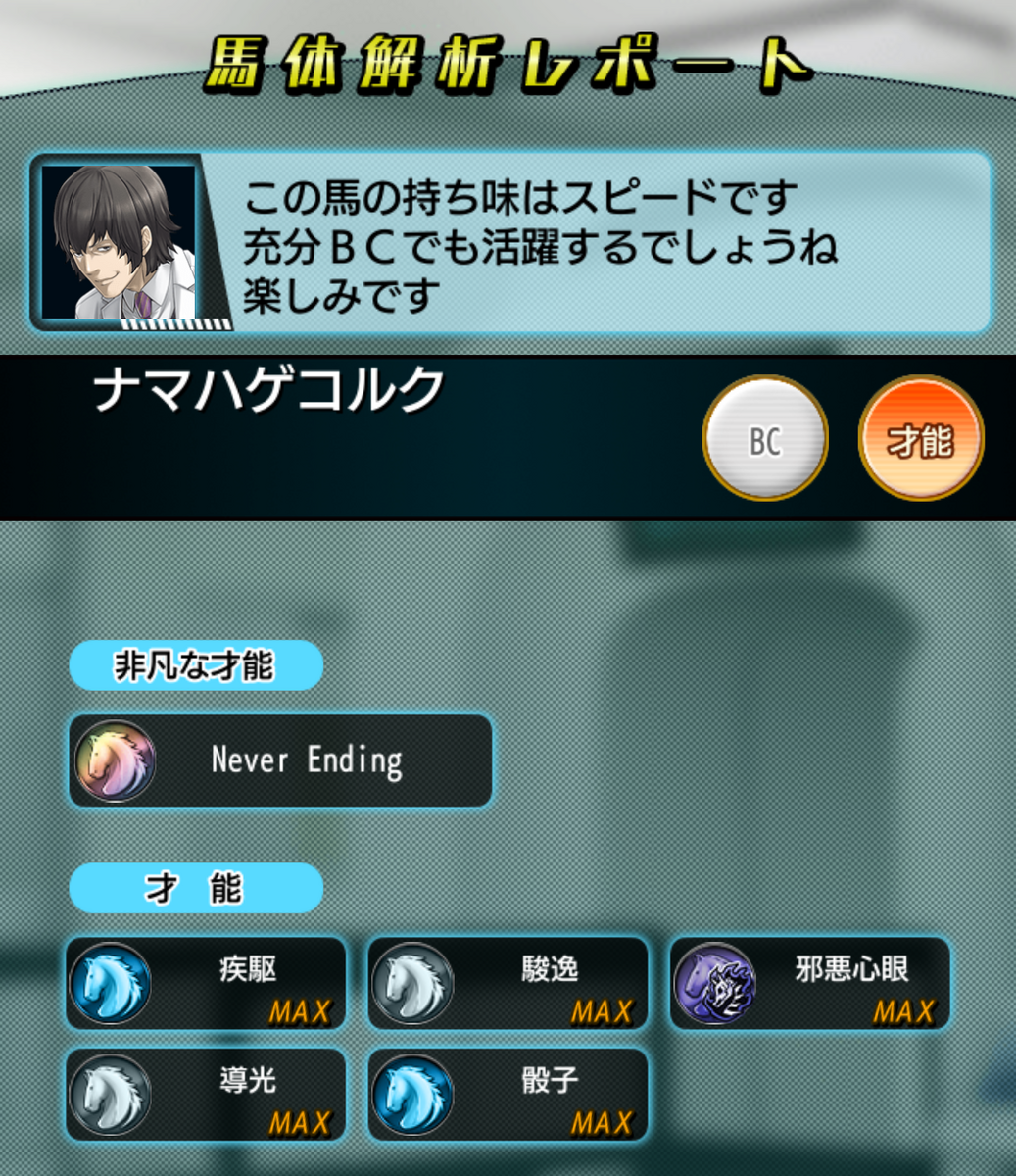Open the 骰子 talent card
1016x1176 pixels.
click(508, 1094)
